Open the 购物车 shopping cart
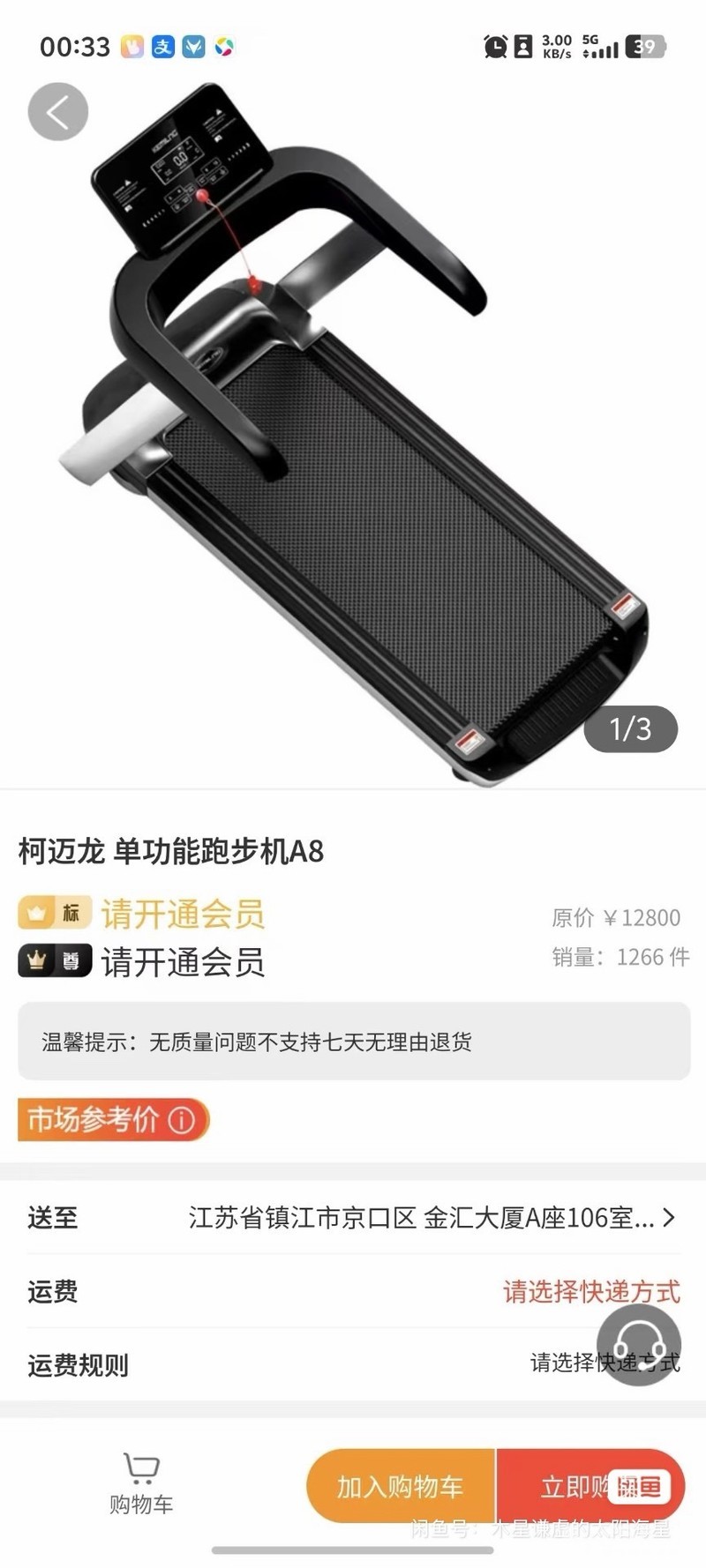Image resolution: width=706 pixels, height=1568 pixels. pyautogui.click(x=141, y=1484)
